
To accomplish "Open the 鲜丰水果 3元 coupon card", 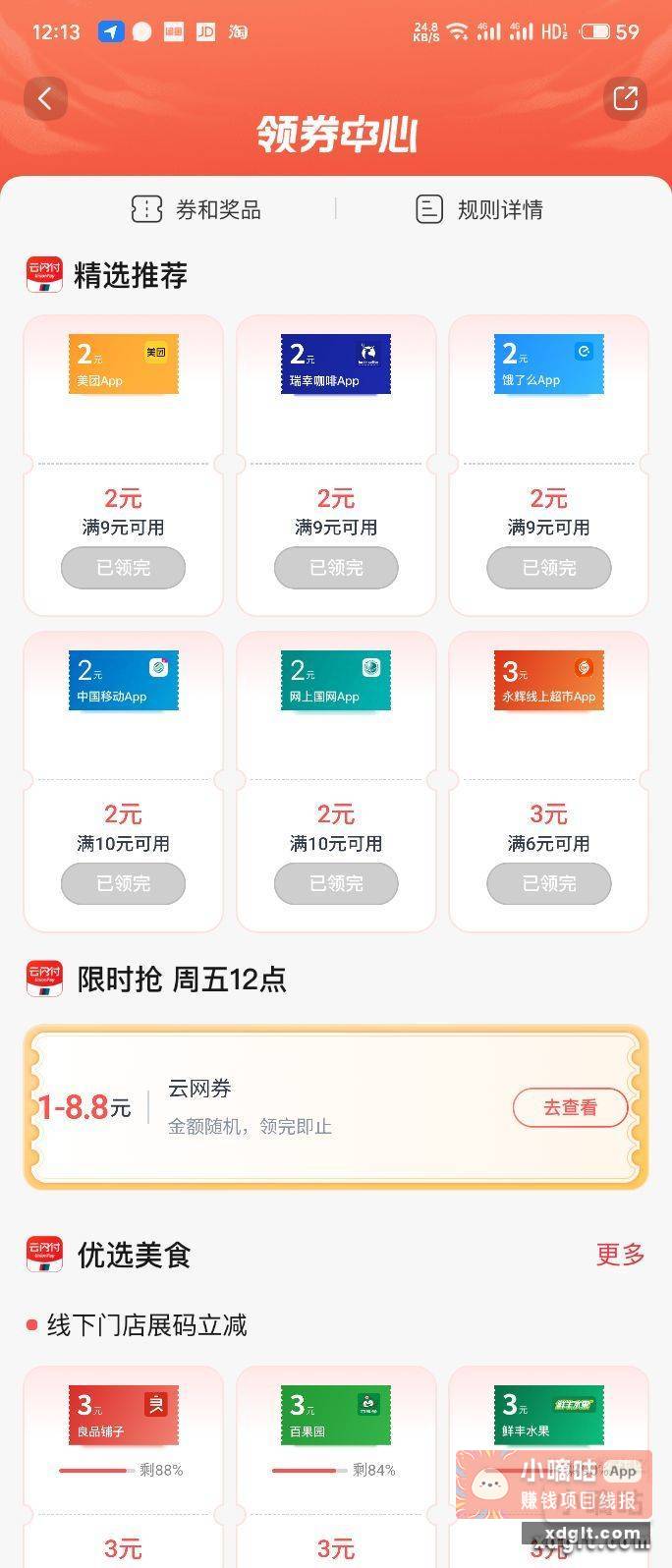I will (x=548, y=1415).
